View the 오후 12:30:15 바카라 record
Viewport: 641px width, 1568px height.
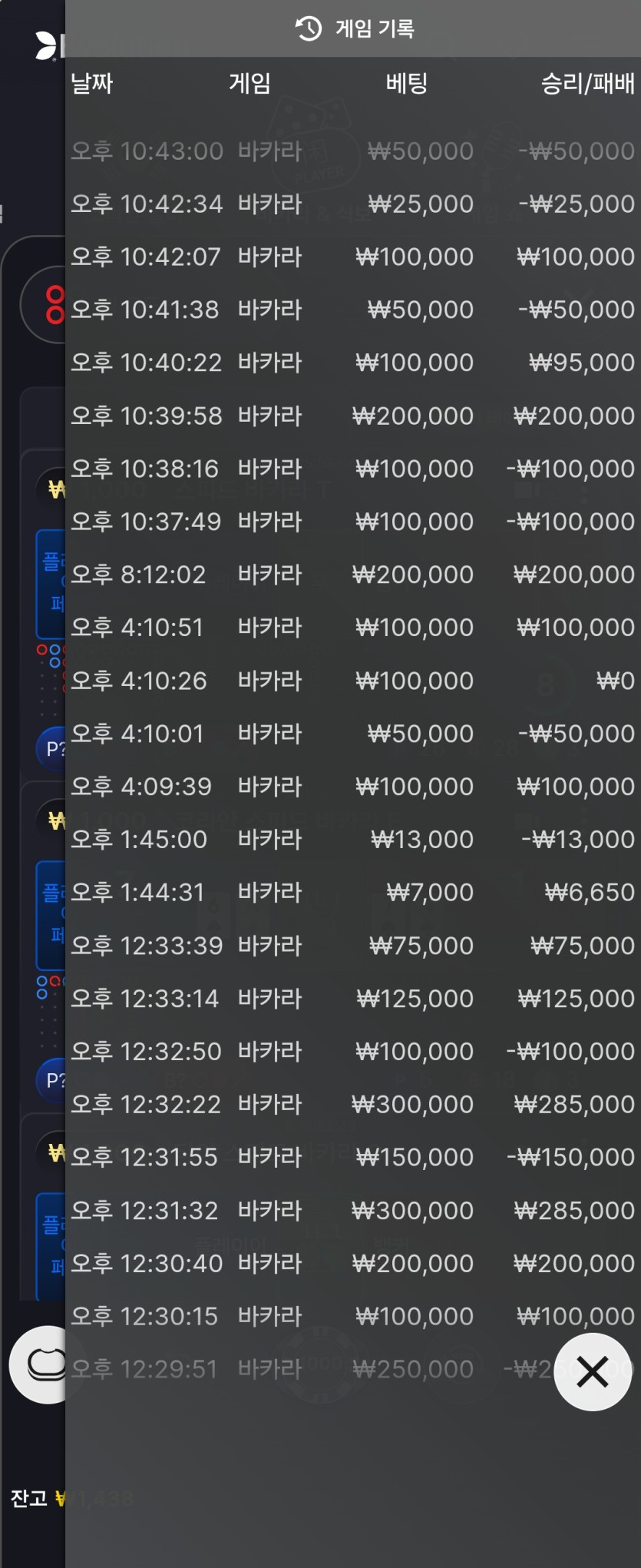[x=352, y=1316]
